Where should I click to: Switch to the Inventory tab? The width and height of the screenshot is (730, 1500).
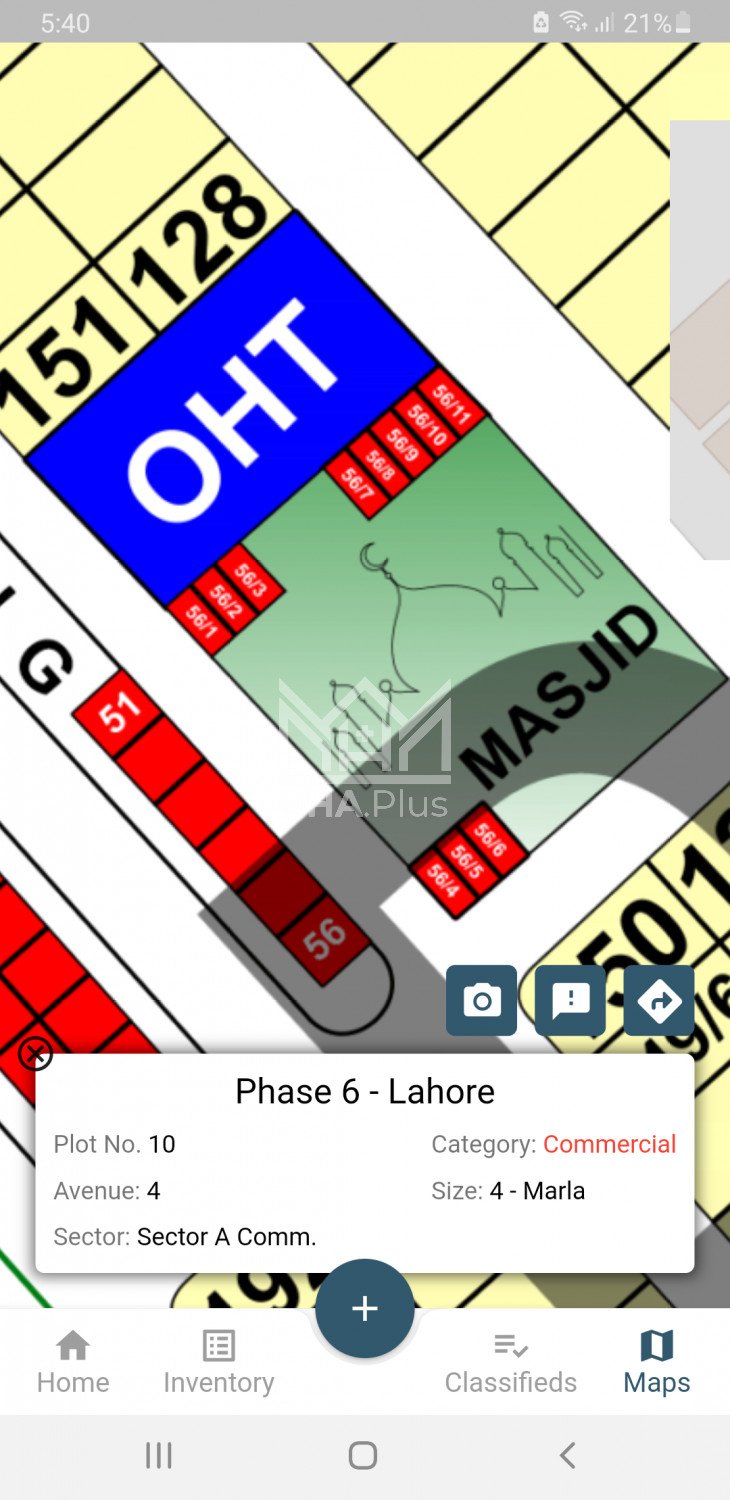pyautogui.click(x=218, y=1362)
